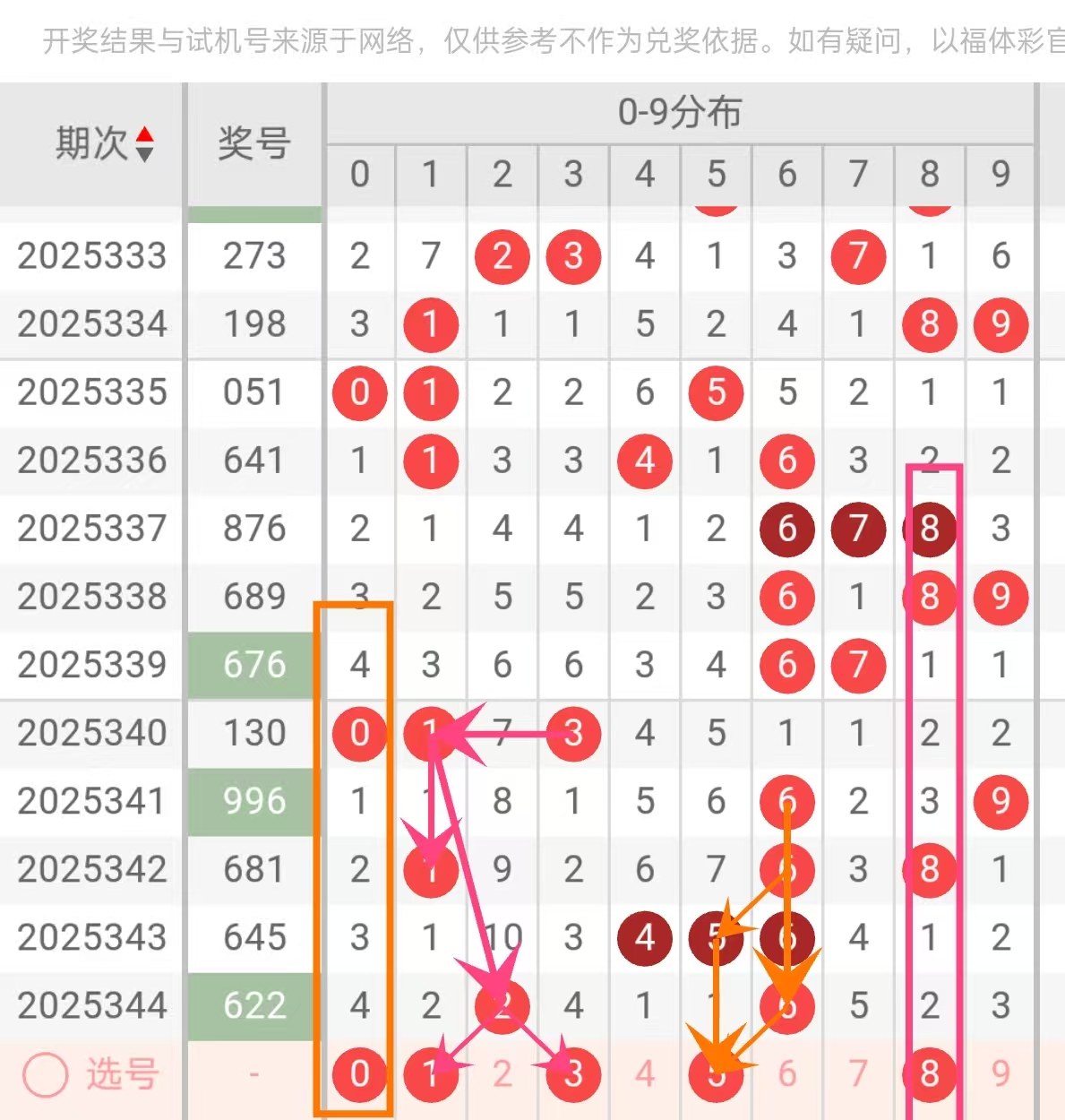Screen dimensions: 1065x1120
Task: Select number 4 in the 选号 row
Action: coord(645,1073)
